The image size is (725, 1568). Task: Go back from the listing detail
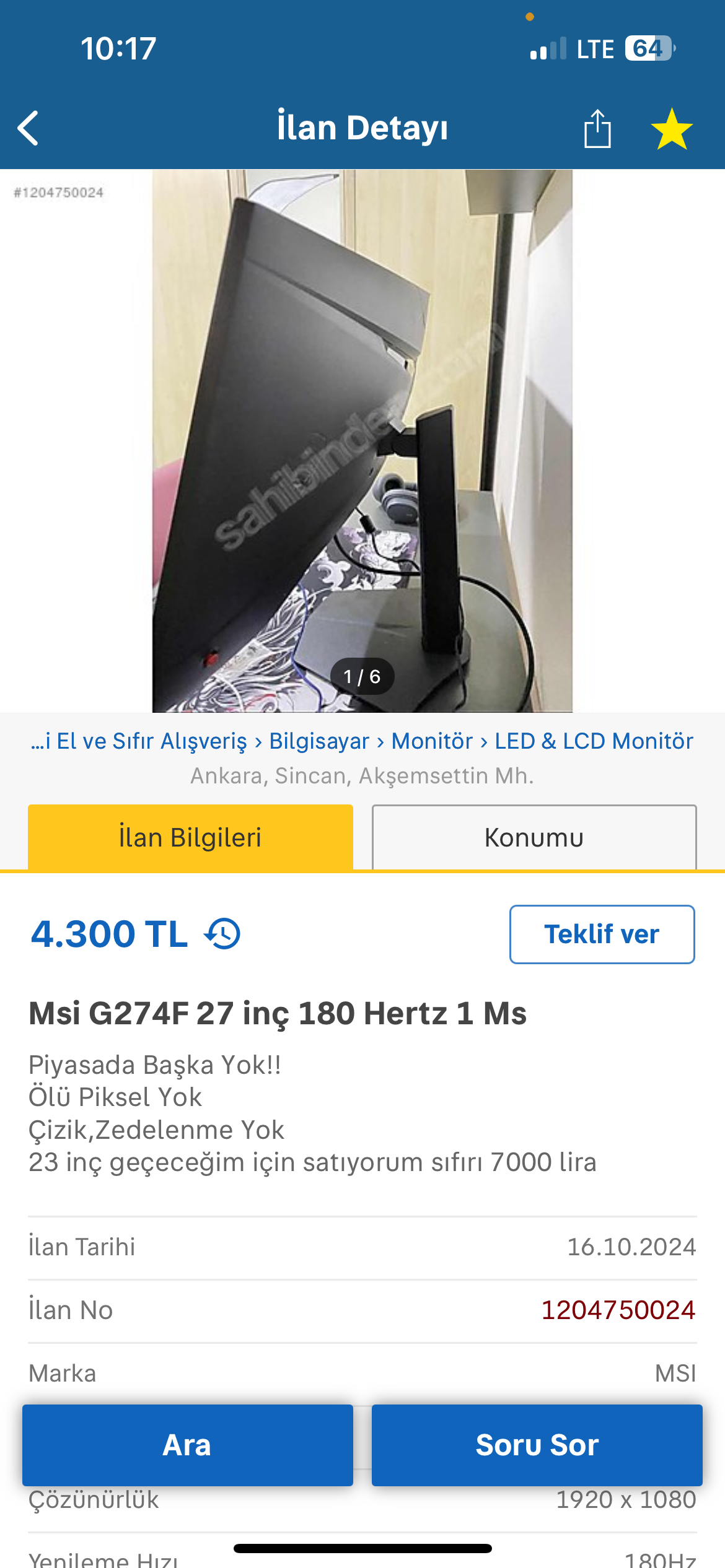[29, 128]
